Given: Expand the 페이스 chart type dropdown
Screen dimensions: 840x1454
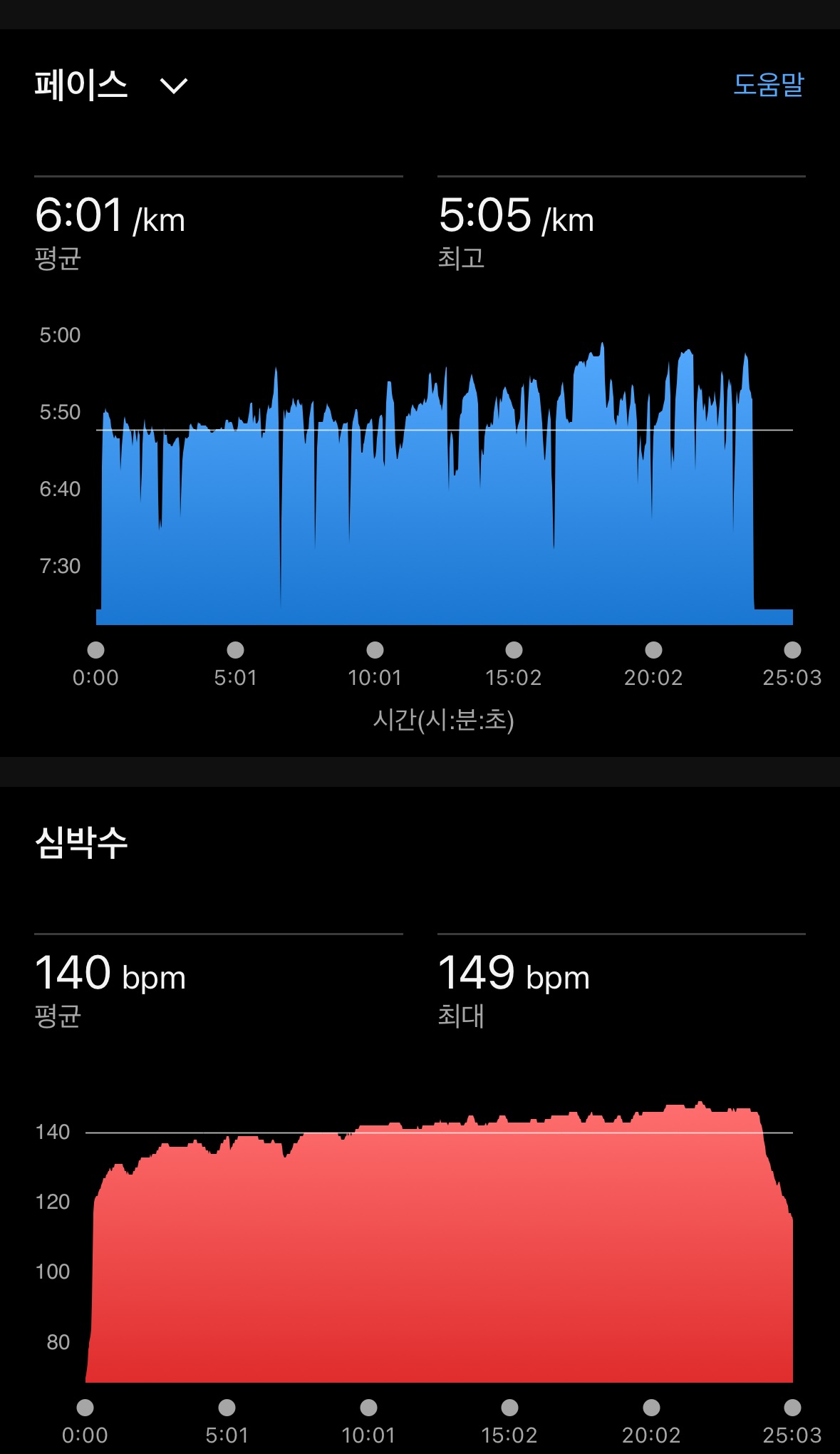Looking at the screenshot, I should 173,86.
